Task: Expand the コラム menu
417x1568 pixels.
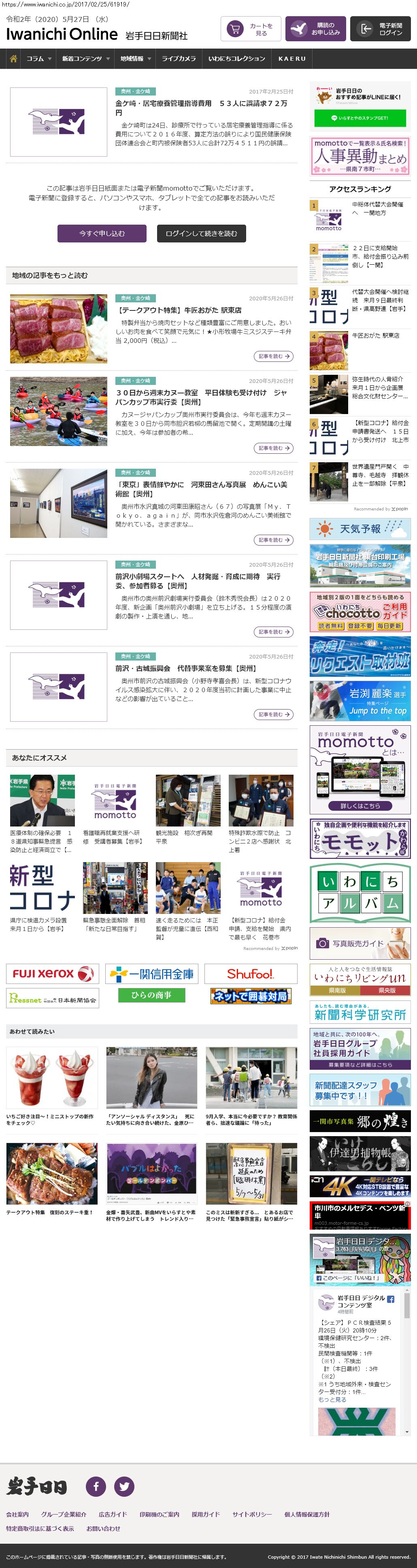Action: point(38,58)
